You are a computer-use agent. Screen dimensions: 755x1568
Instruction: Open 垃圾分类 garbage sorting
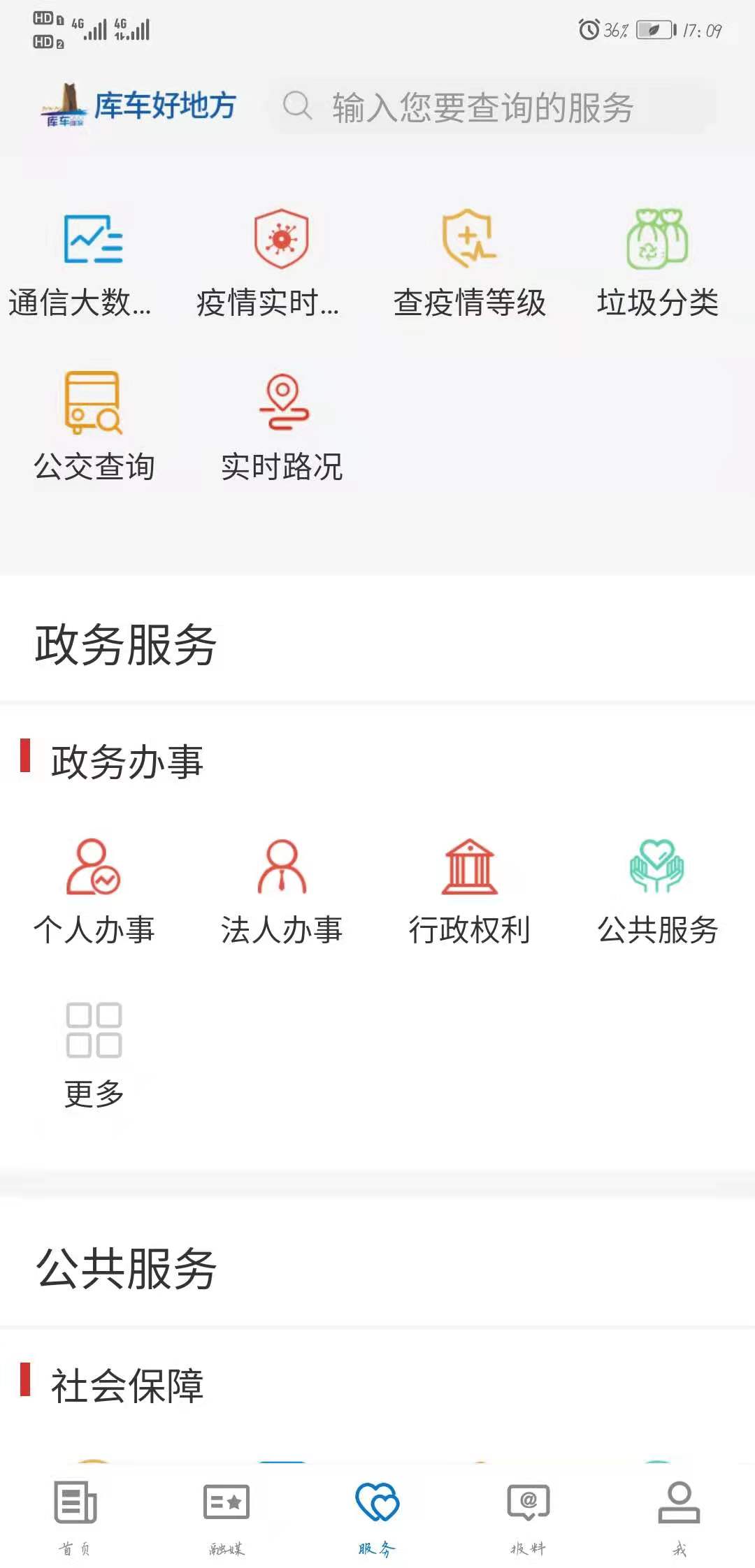pyautogui.click(x=657, y=262)
